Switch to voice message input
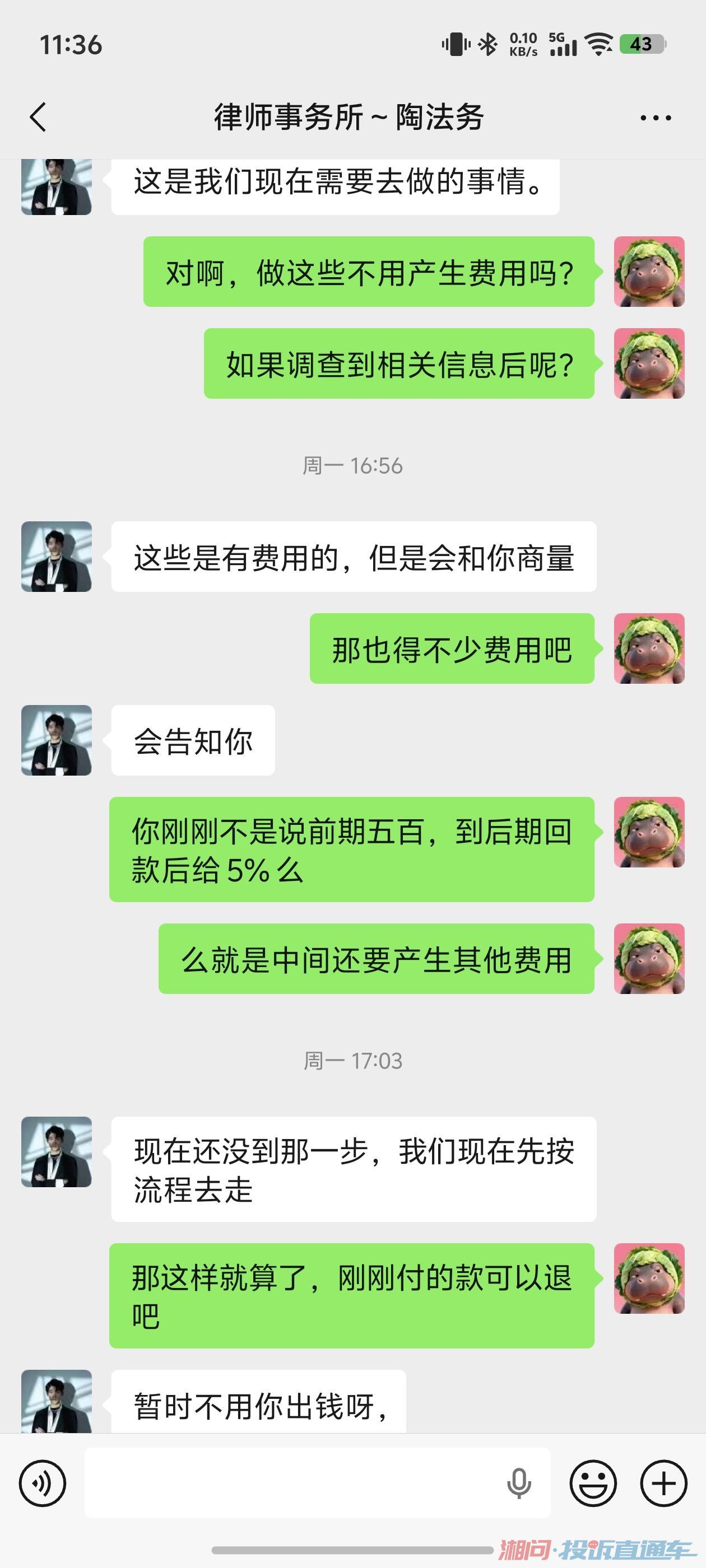706x1568 pixels. [x=42, y=1483]
